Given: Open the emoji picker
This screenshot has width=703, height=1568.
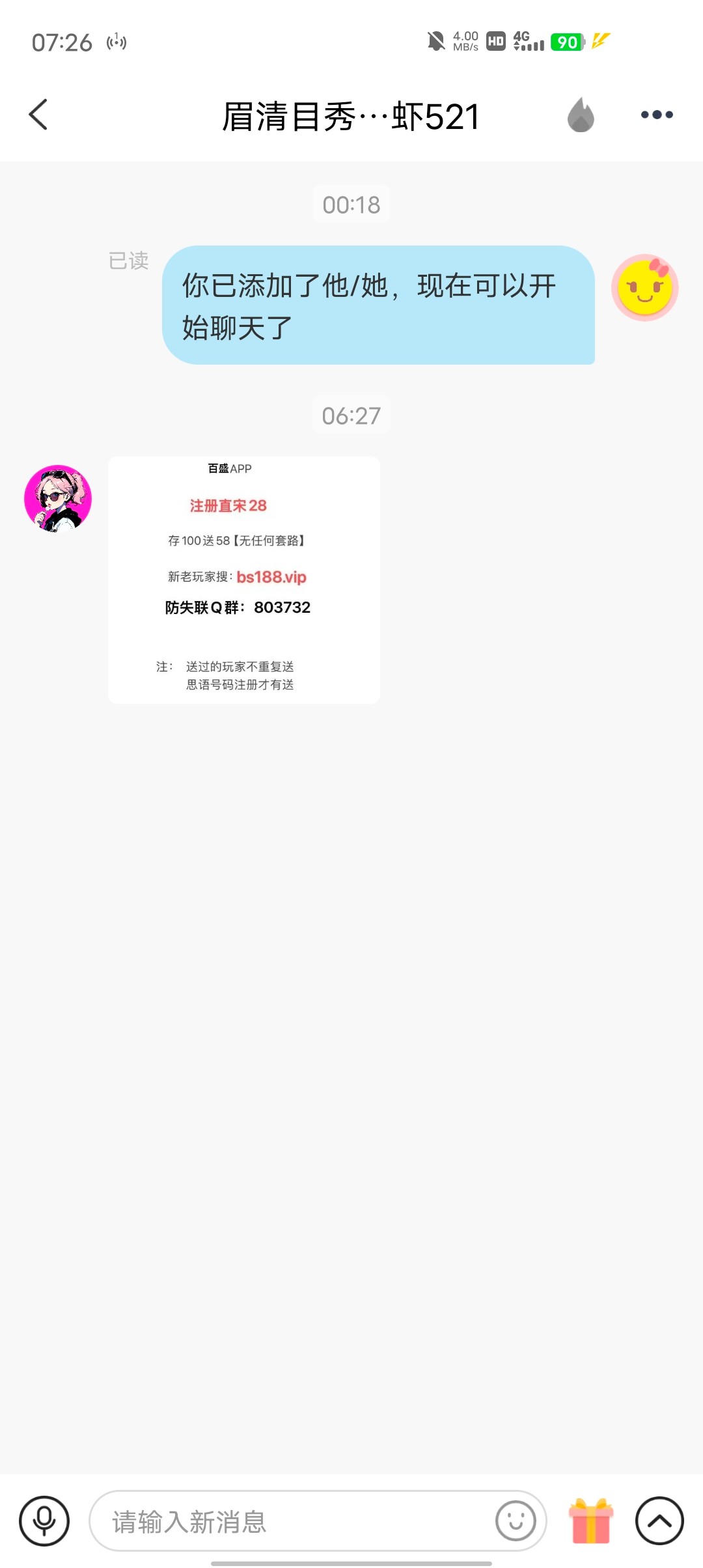Looking at the screenshot, I should tap(516, 1521).
